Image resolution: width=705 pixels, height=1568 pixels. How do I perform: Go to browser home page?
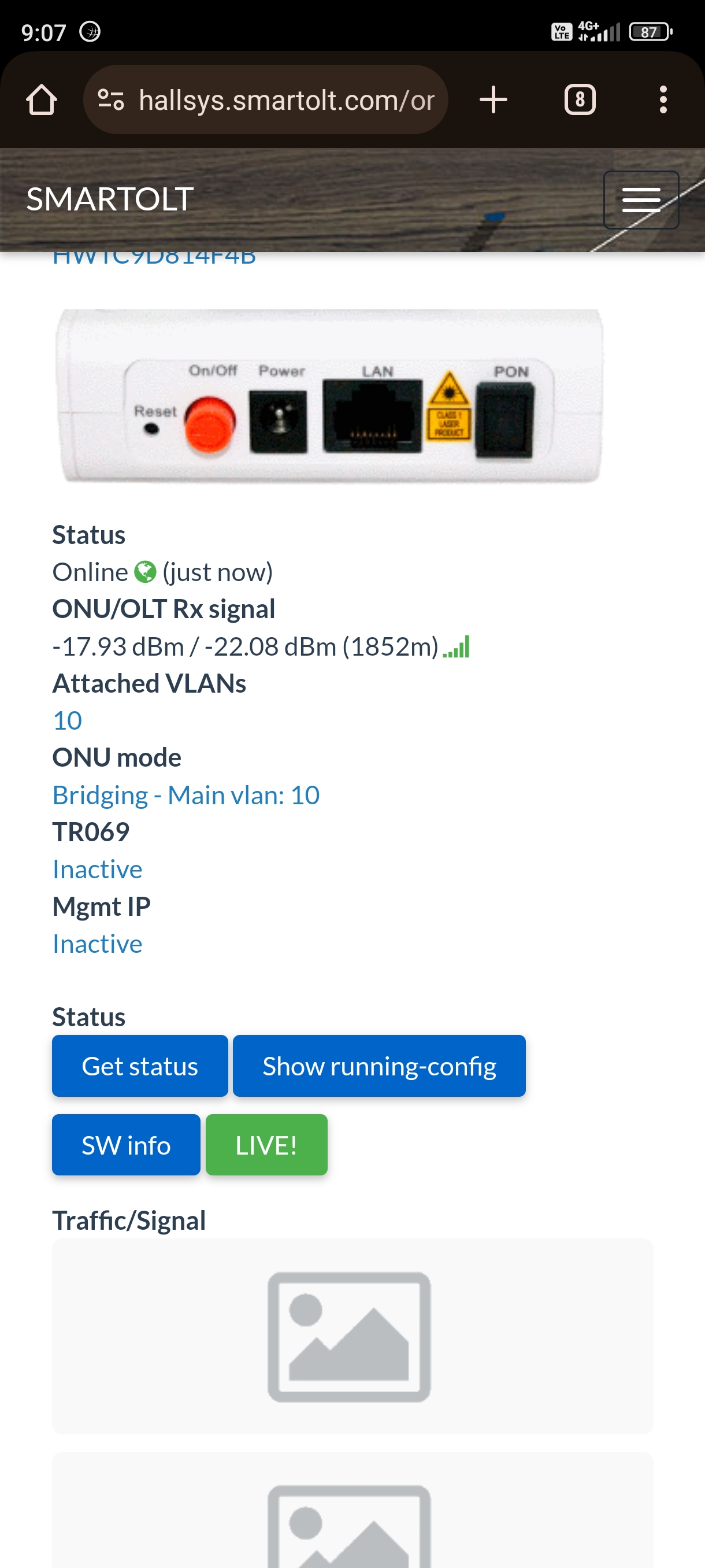coord(42,100)
